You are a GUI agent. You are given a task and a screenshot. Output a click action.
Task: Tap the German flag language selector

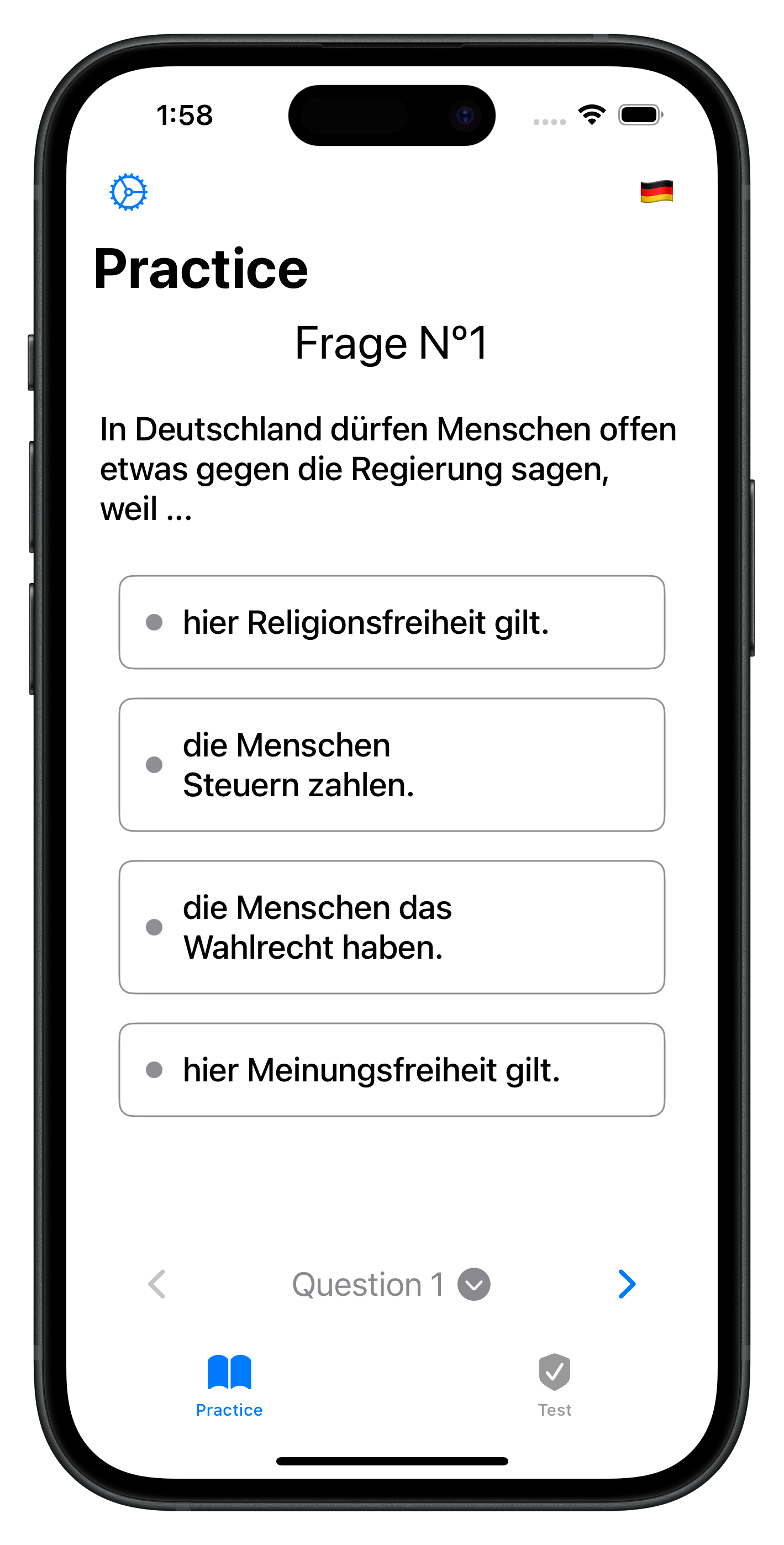[x=656, y=192]
